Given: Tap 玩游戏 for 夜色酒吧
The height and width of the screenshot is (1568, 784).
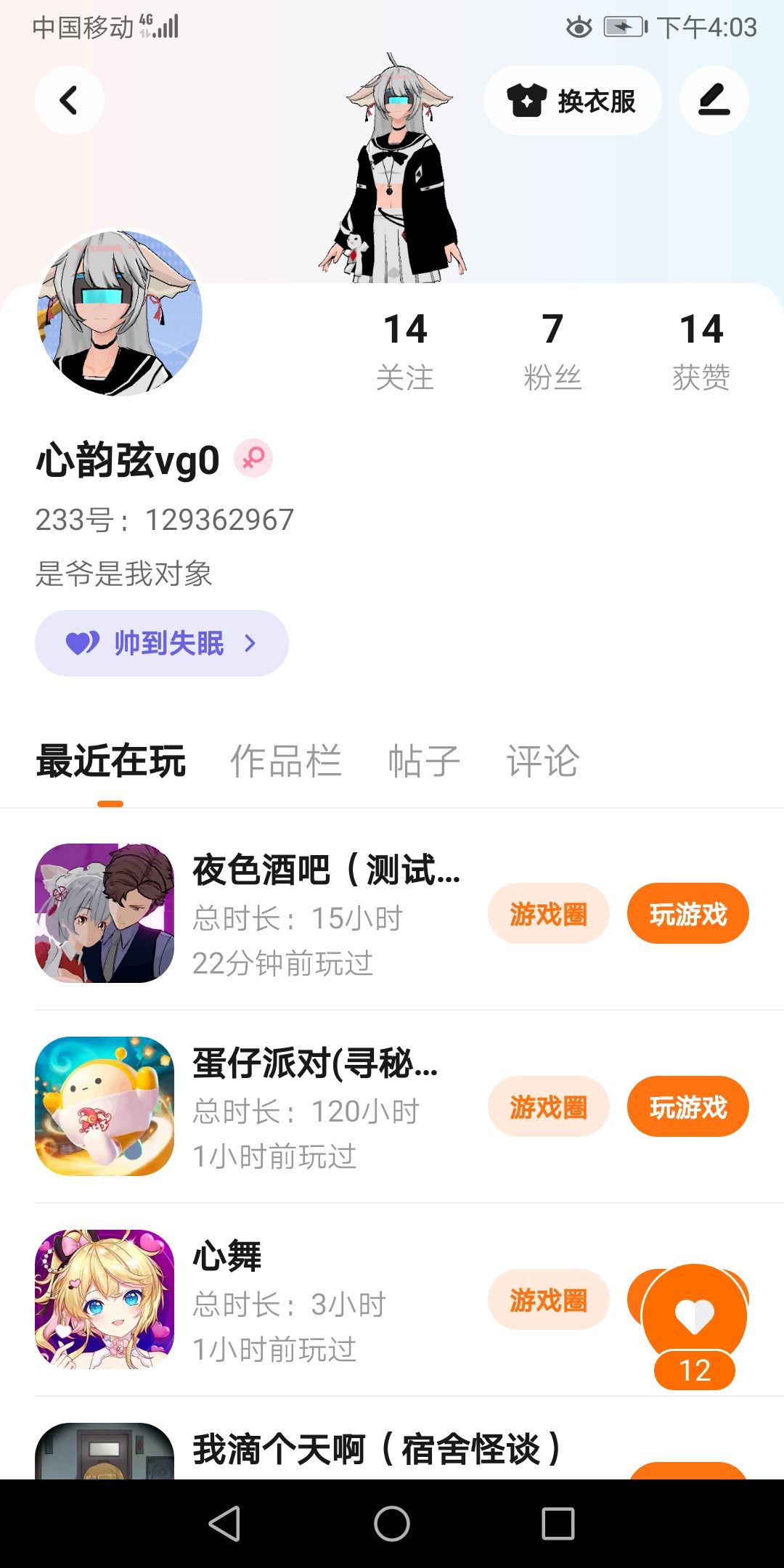Looking at the screenshot, I should tap(687, 914).
